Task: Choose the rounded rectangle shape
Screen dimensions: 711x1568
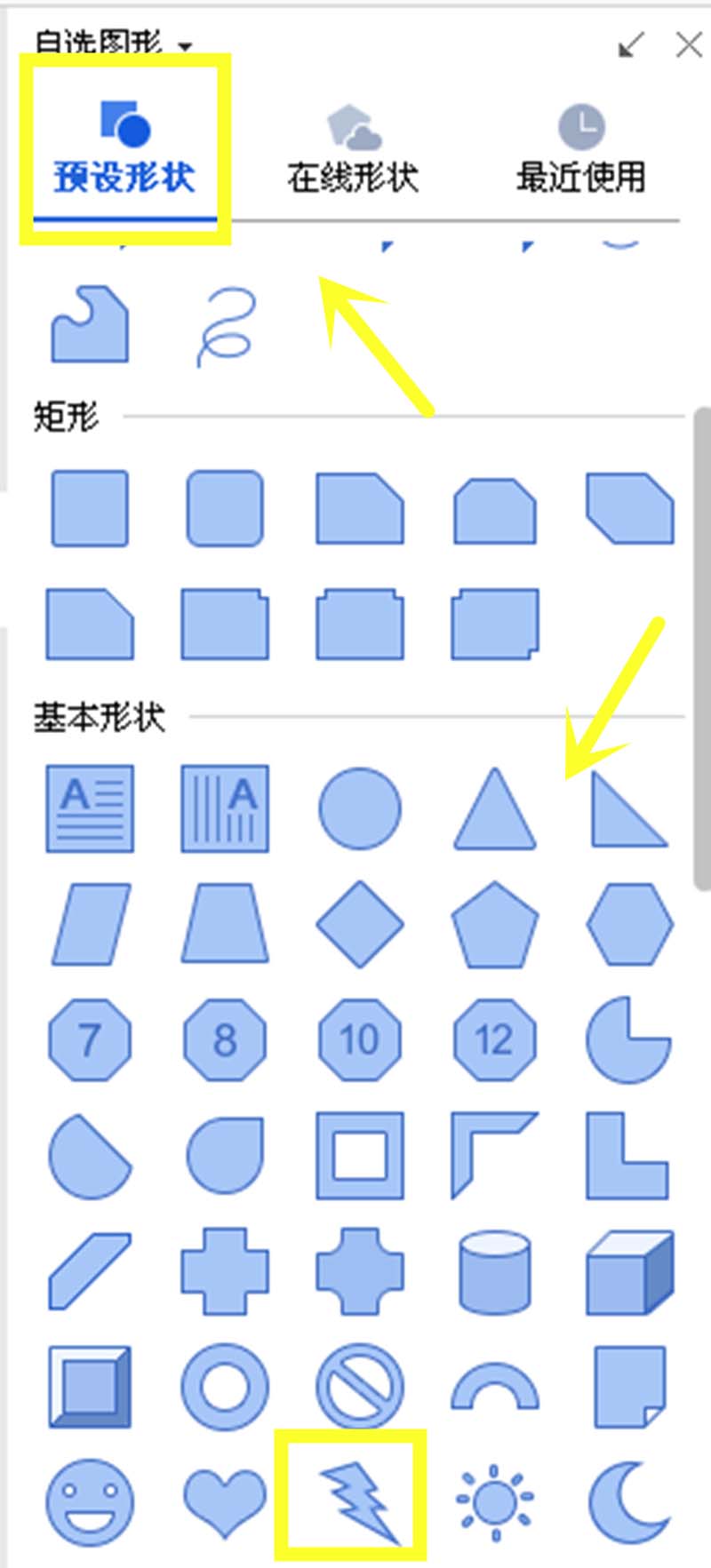Action: [225, 508]
